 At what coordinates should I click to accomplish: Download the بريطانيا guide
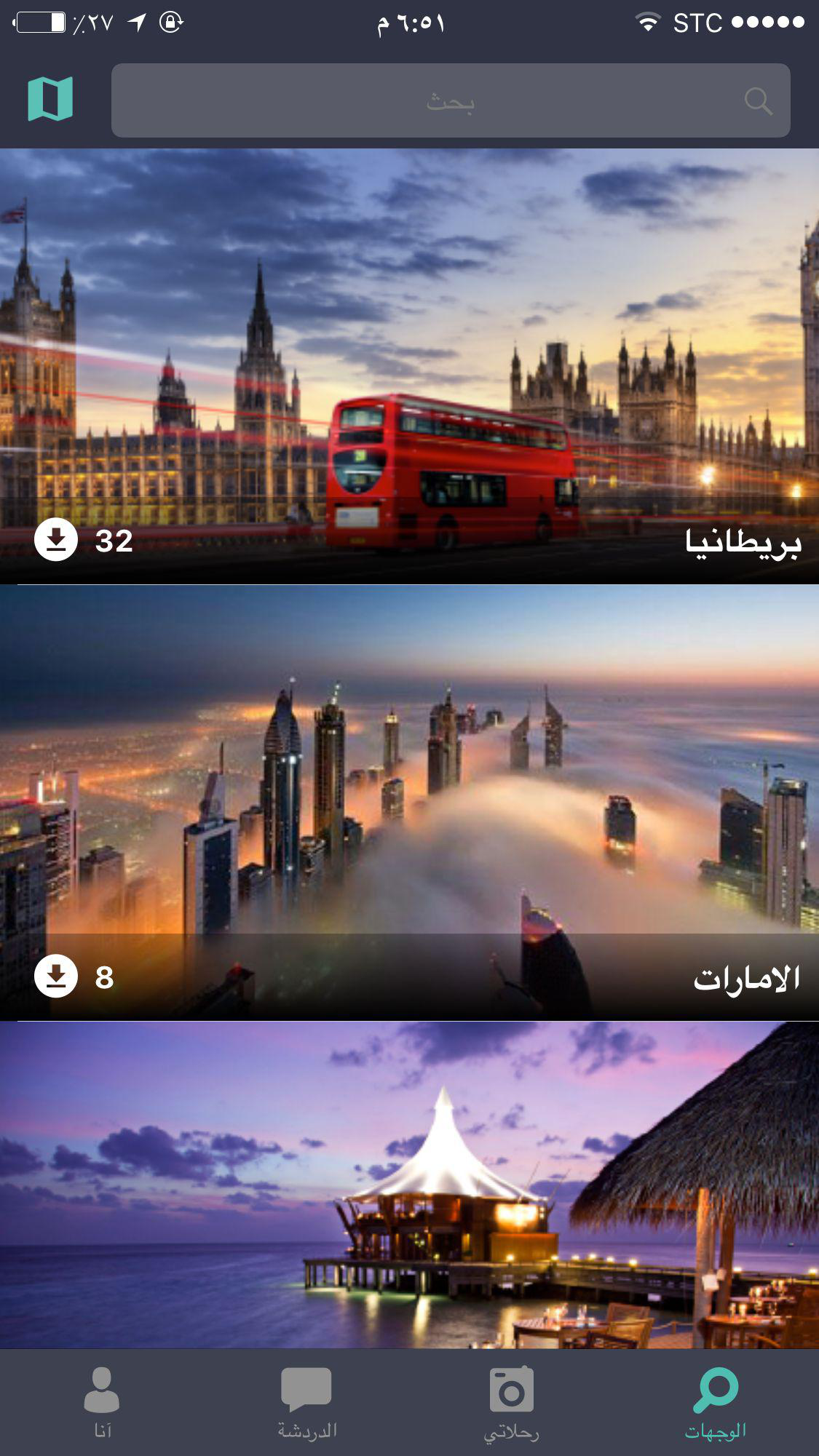tap(56, 540)
